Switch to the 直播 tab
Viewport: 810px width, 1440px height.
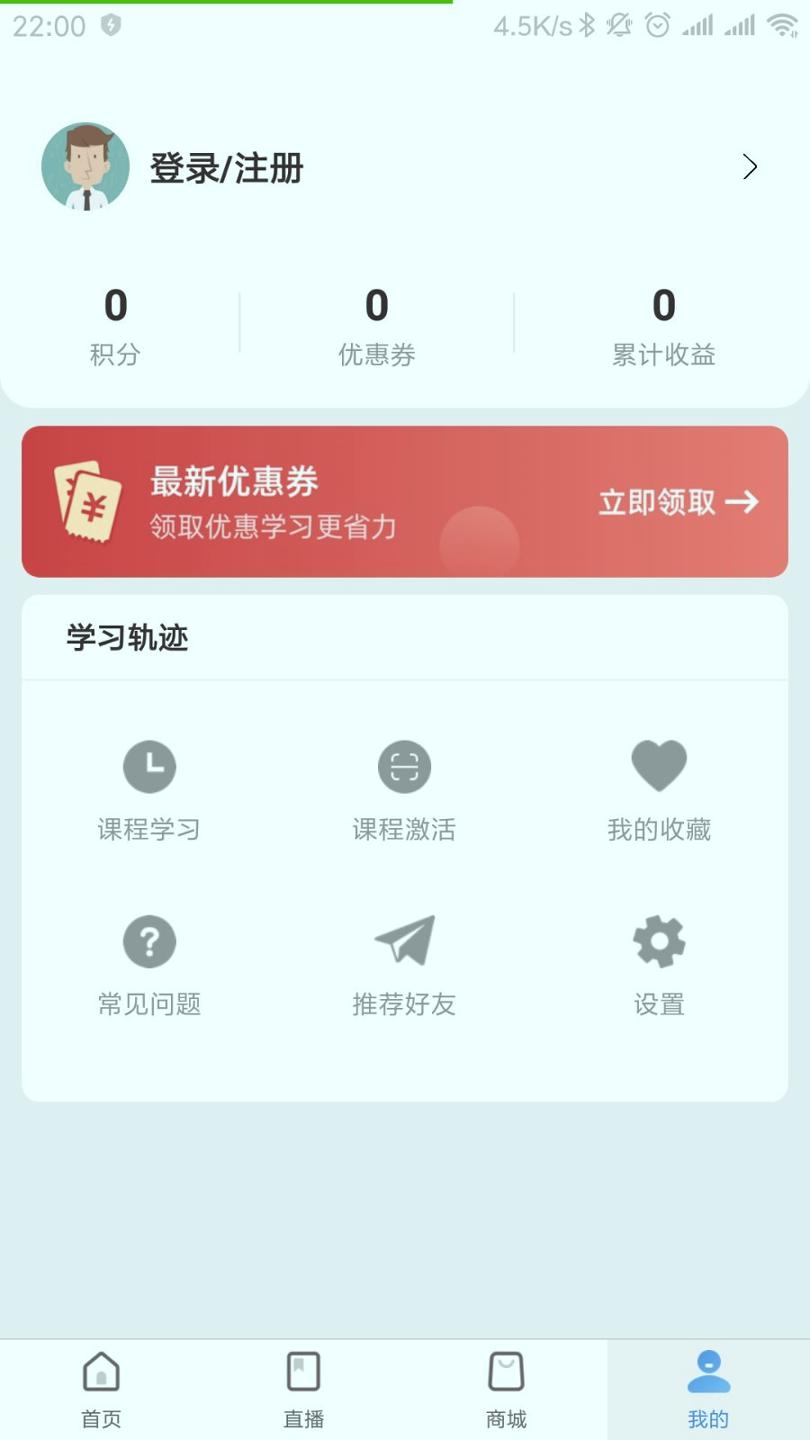click(x=303, y=1388)
